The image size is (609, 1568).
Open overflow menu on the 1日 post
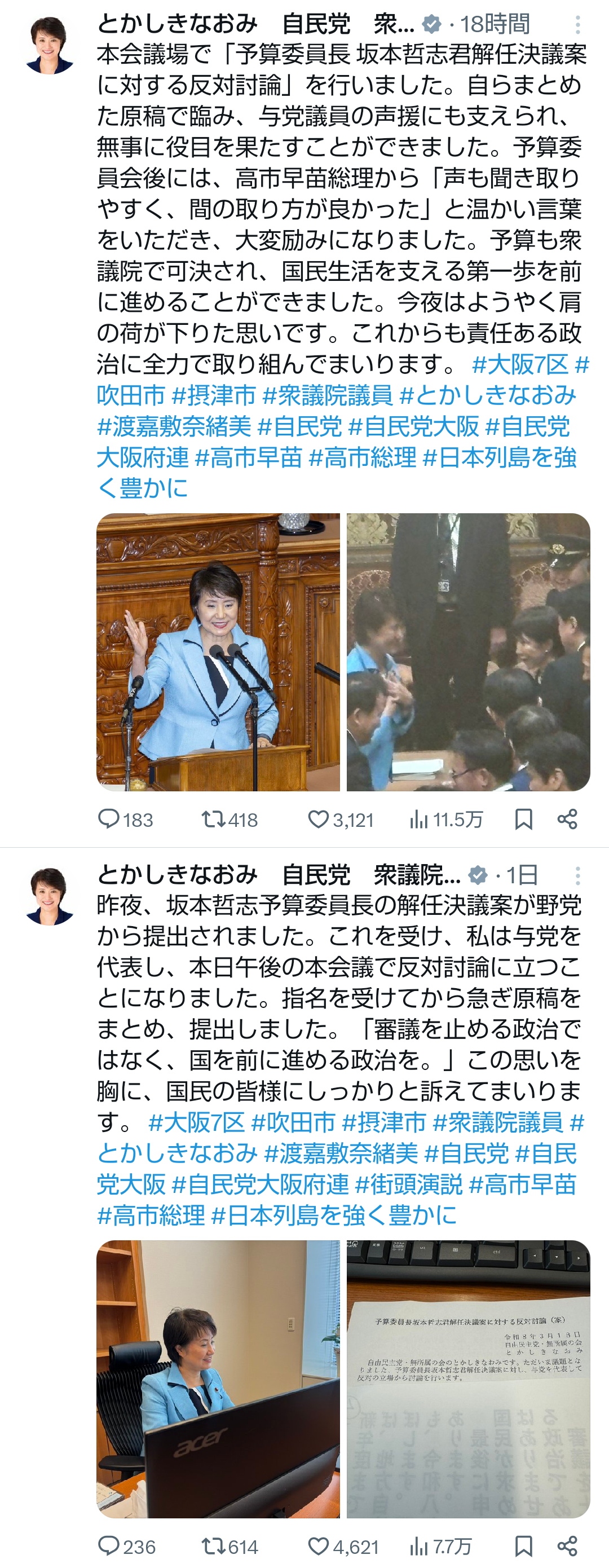[x=577, y=875]
